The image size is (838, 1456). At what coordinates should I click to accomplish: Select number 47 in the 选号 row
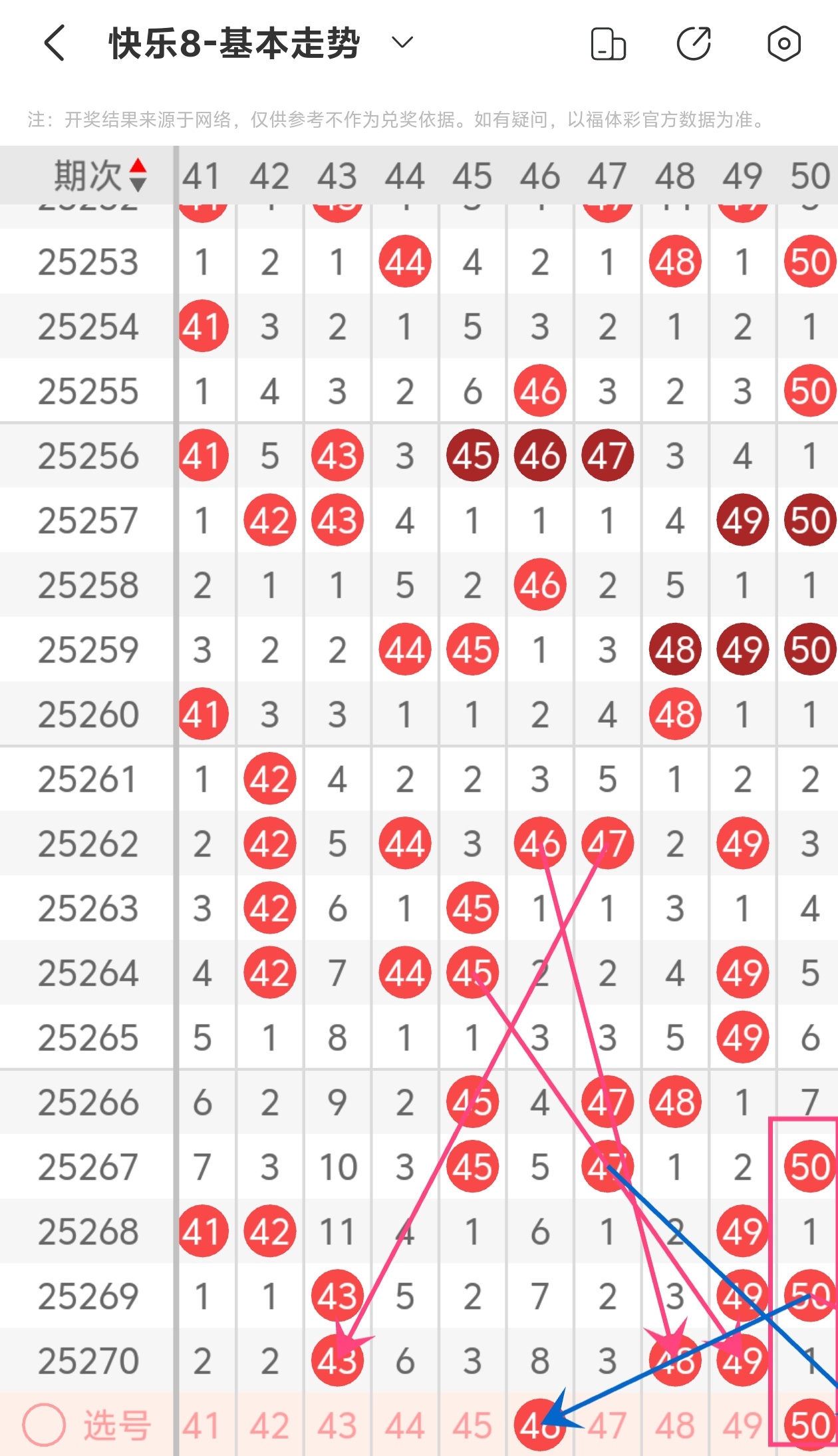tap(607, 1425)
